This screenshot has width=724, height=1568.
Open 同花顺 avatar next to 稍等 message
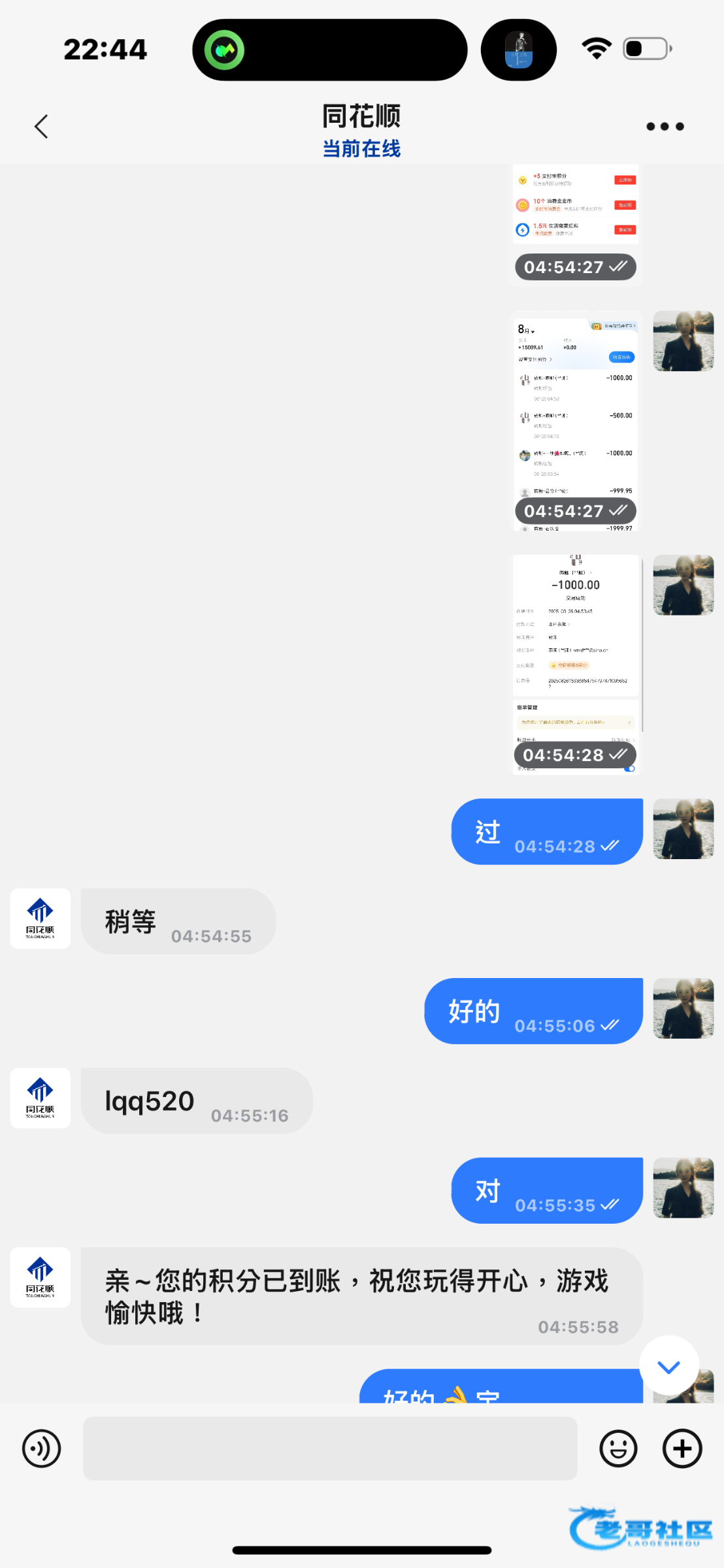[41, 918]
